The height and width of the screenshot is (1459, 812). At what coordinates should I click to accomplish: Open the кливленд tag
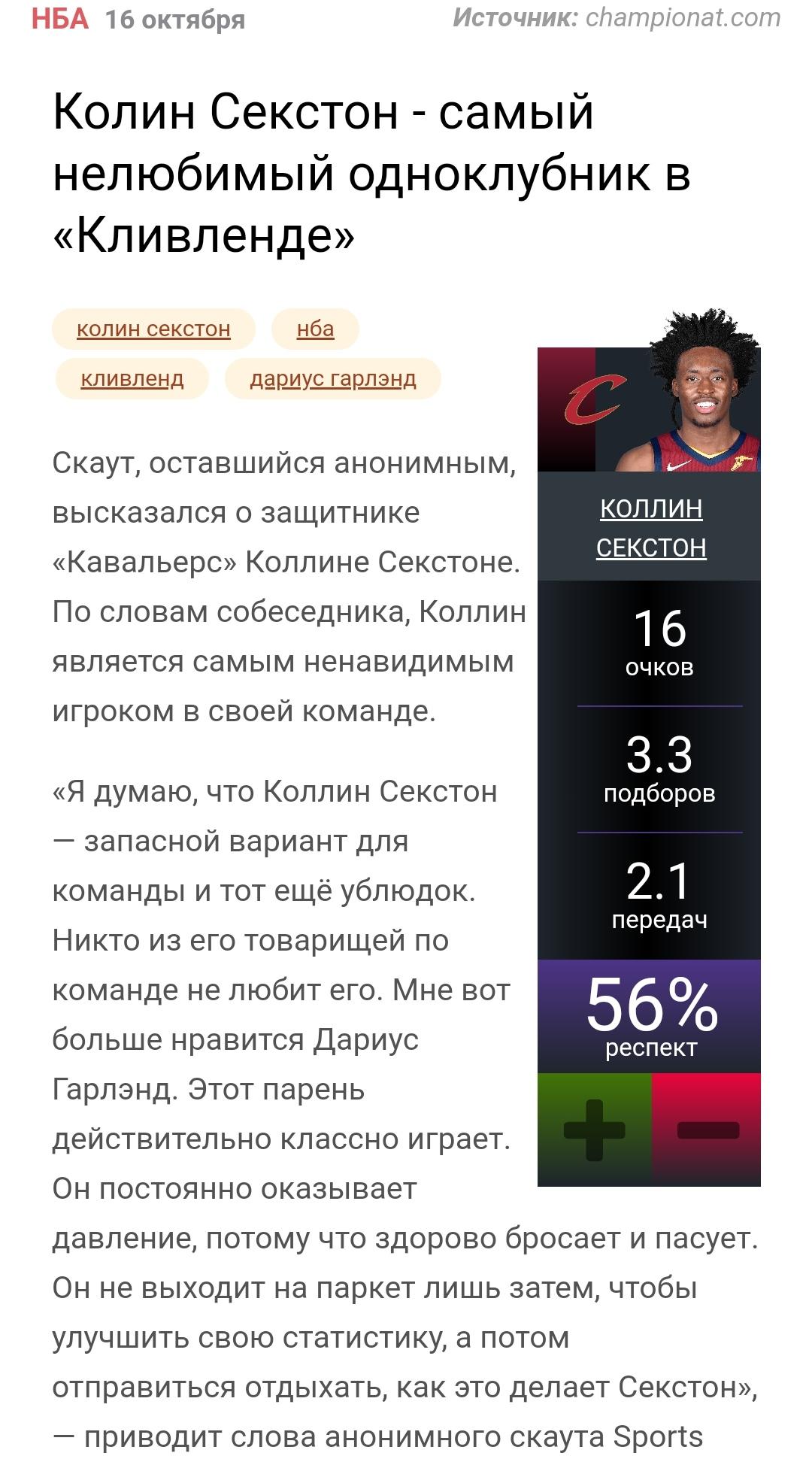(x=132, y=378)
